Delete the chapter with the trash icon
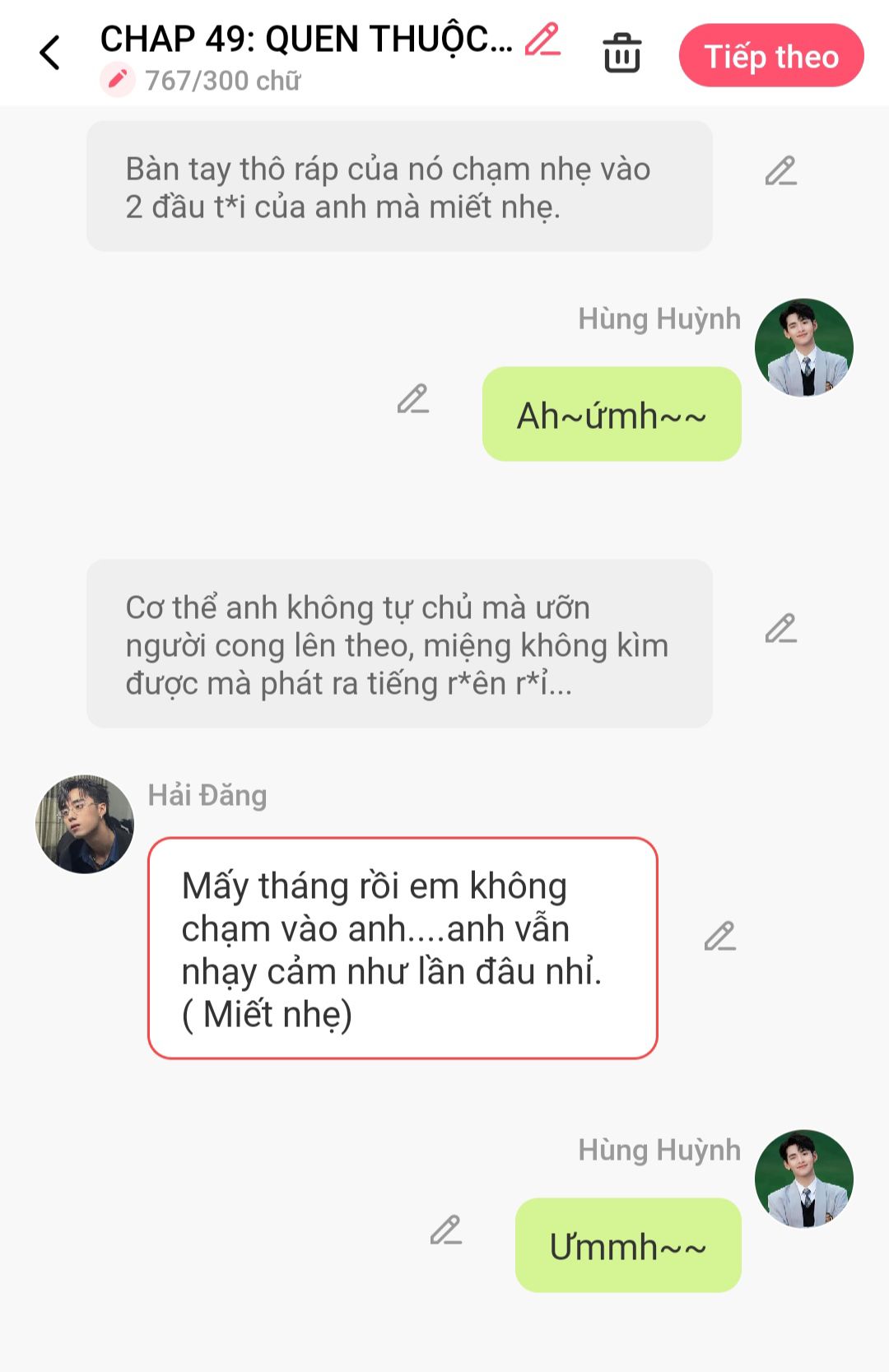889x1372 pixels. 622,53
